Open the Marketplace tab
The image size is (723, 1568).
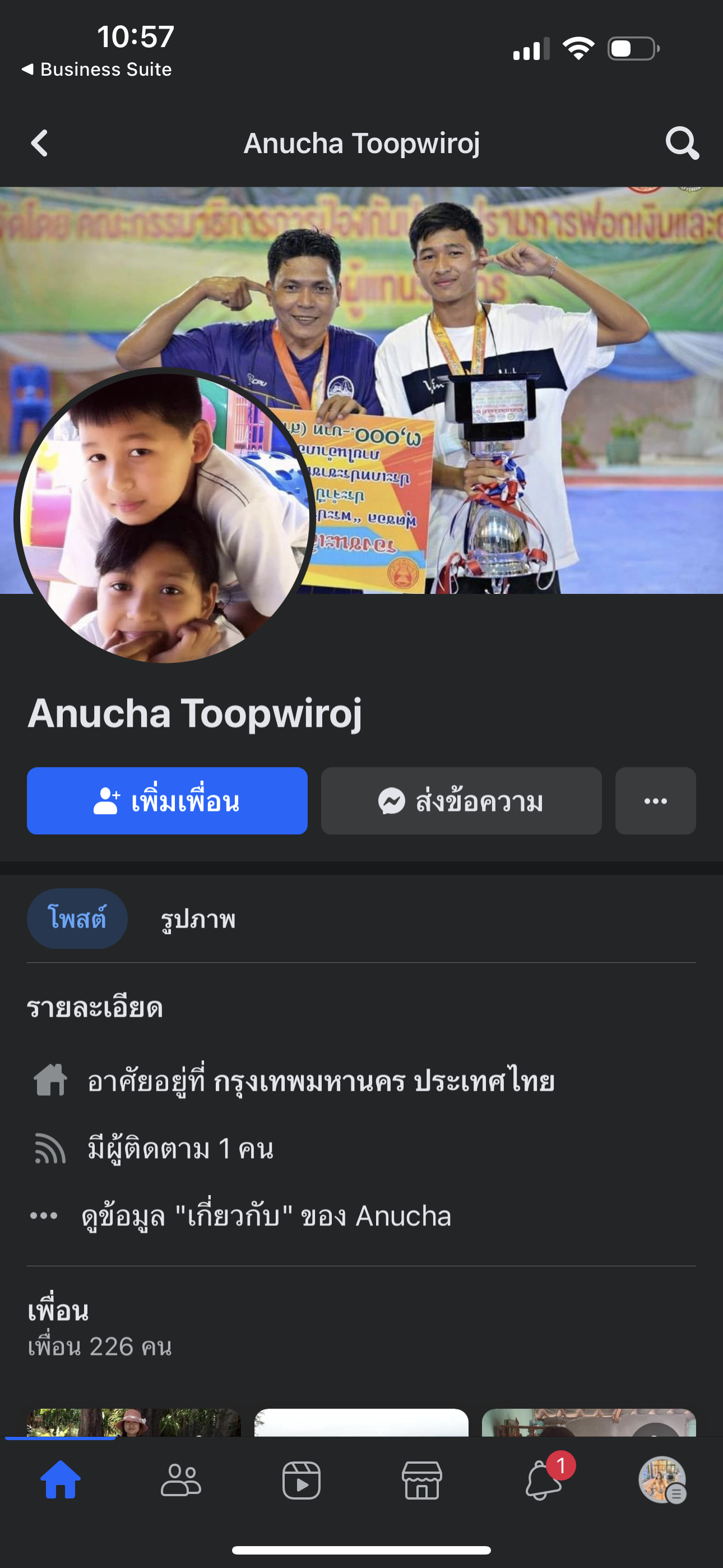421,1481
